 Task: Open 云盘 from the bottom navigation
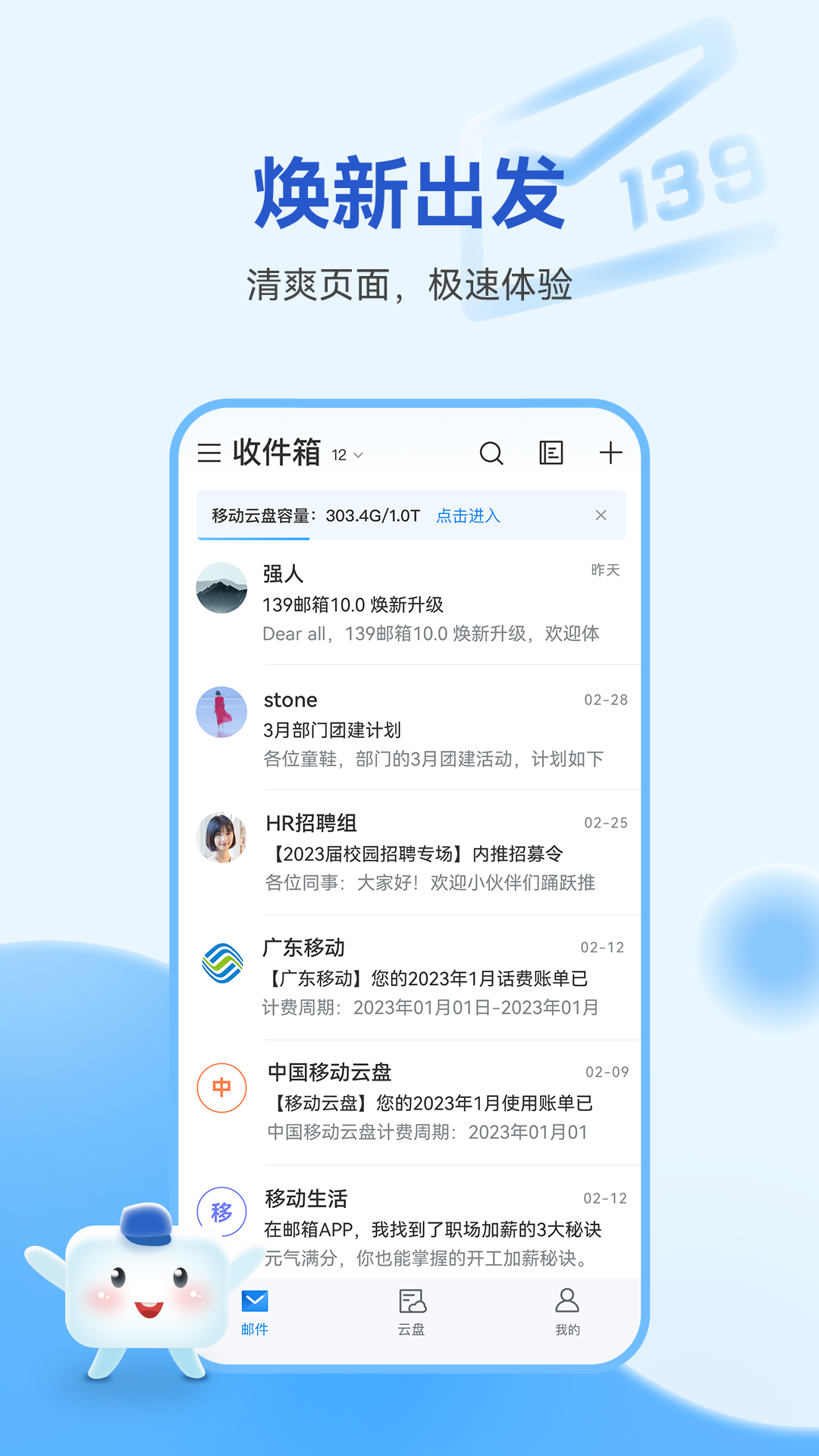[412, 1301]
